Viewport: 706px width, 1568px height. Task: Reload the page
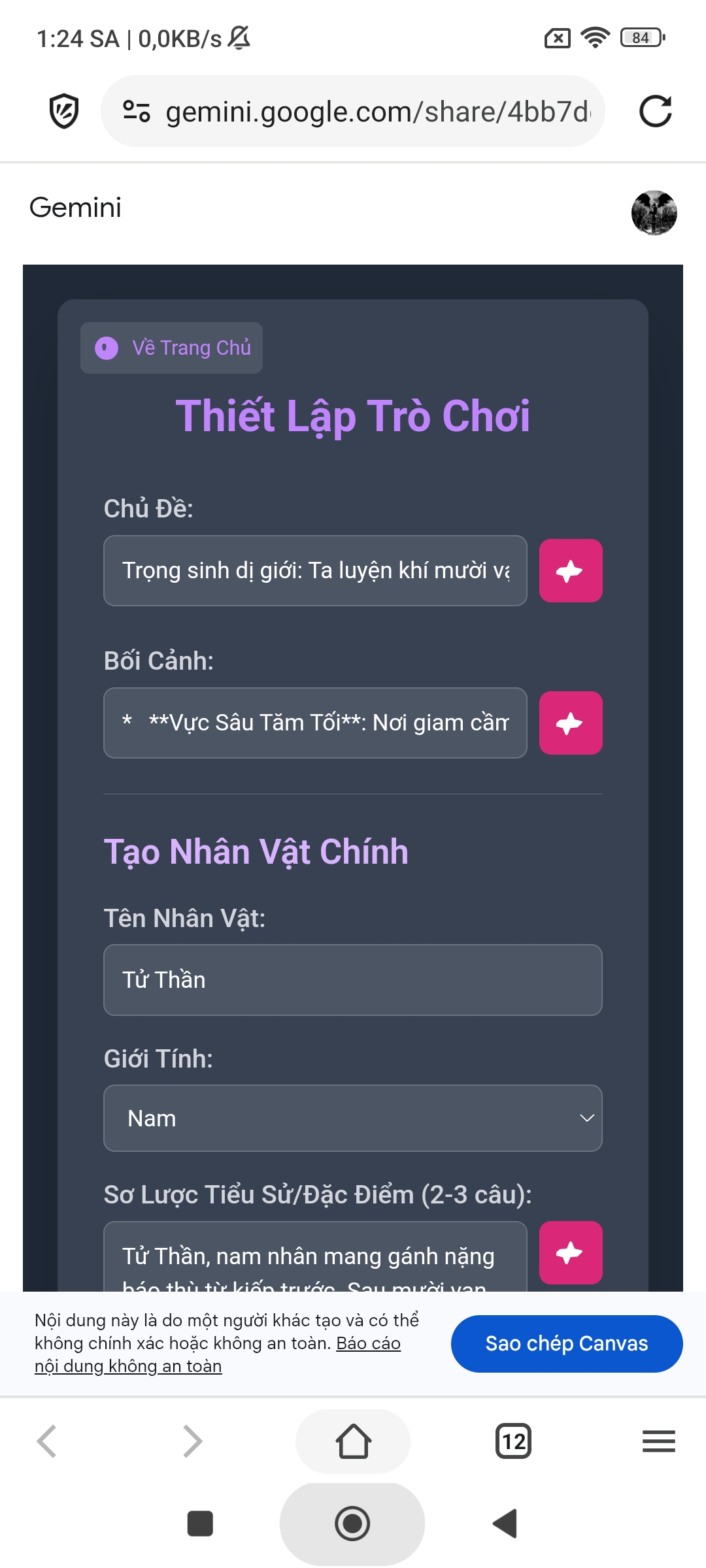[655, 111]
